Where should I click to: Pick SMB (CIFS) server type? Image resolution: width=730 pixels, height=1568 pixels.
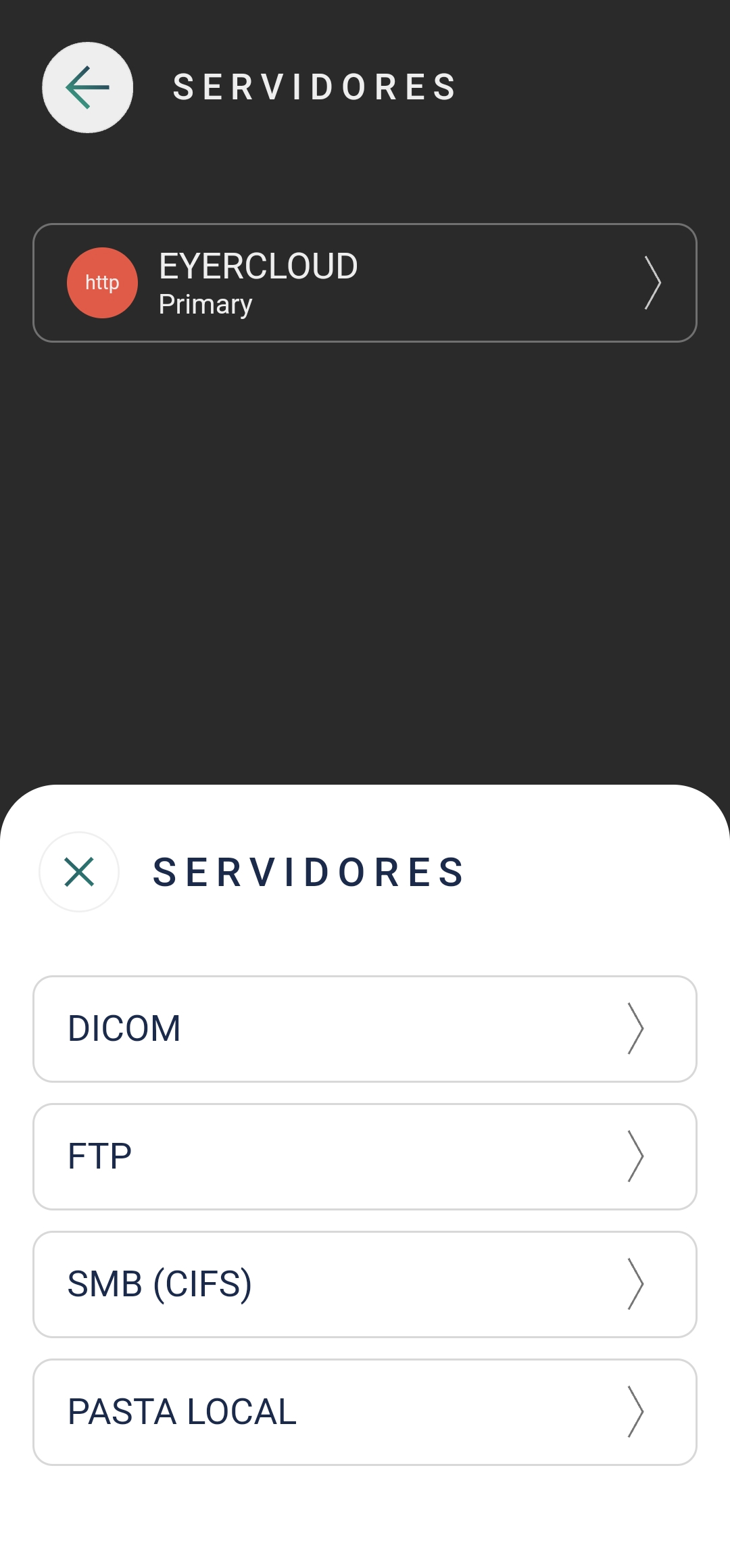365,1284
